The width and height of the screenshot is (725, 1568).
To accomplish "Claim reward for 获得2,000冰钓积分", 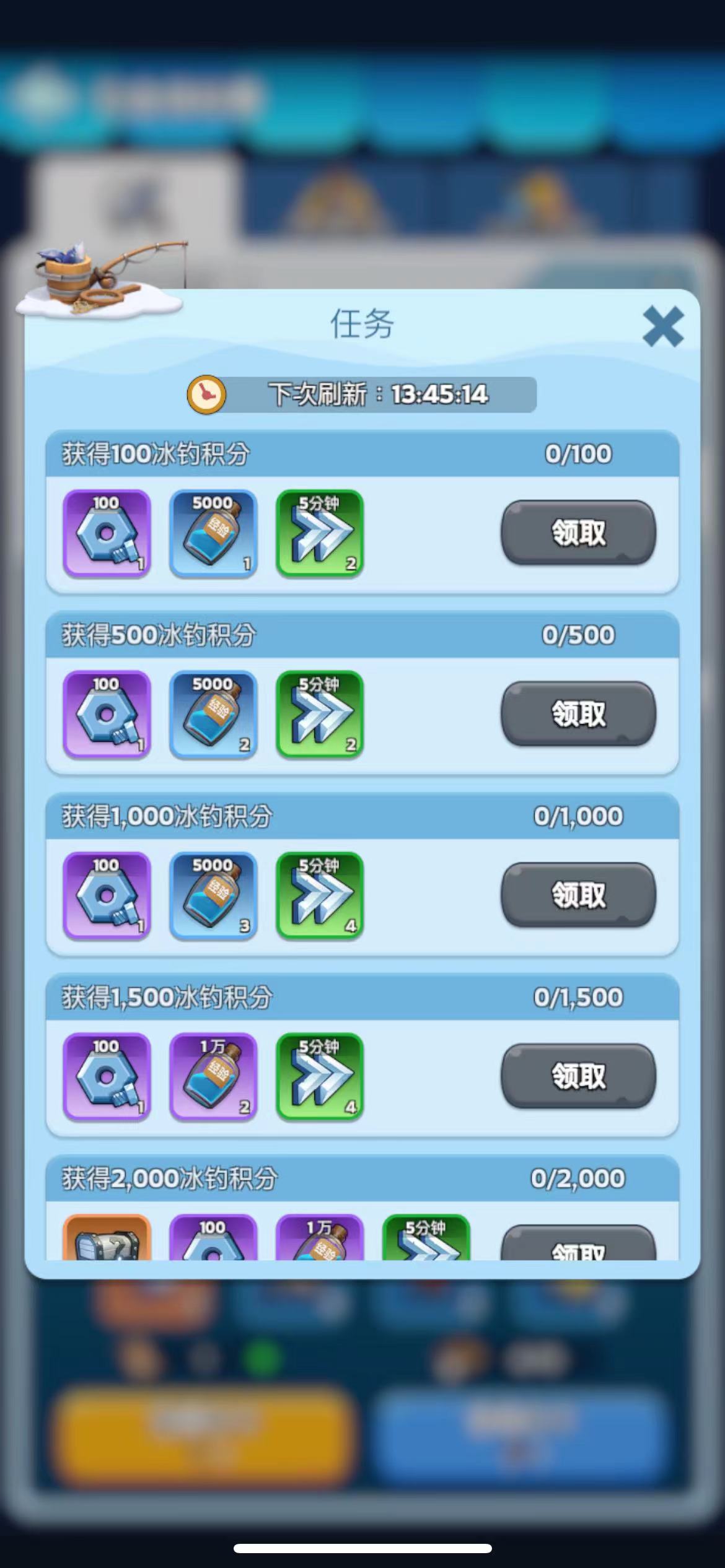I will (578, 1246).
